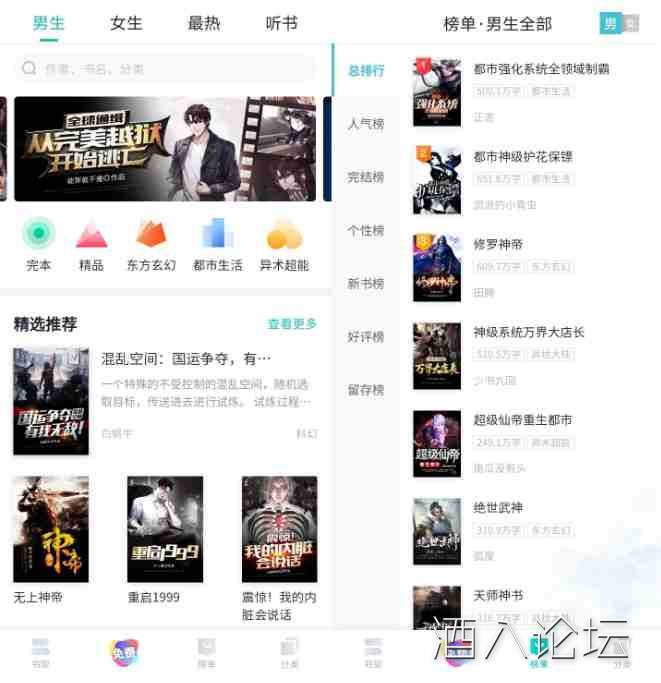Toggle the 男/女 switch in the ranking header

(x=619, y=23)
